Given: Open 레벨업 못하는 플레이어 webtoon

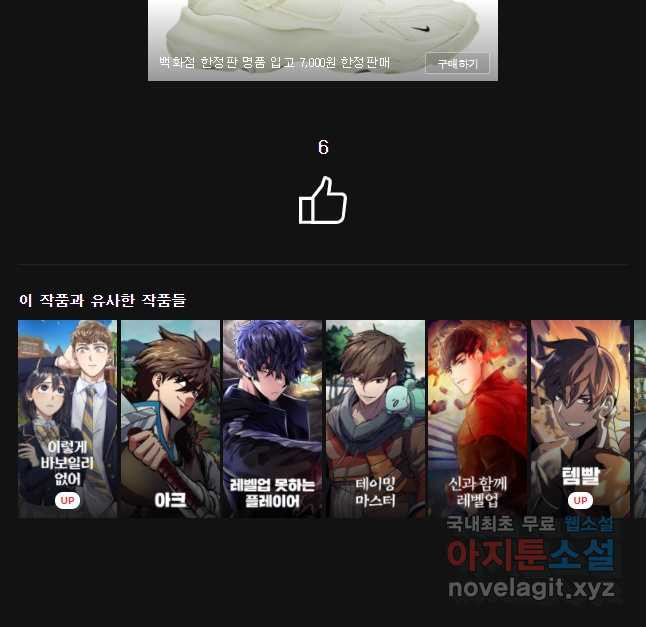Looking at the screenshot, I should click(x=272, y=418).
